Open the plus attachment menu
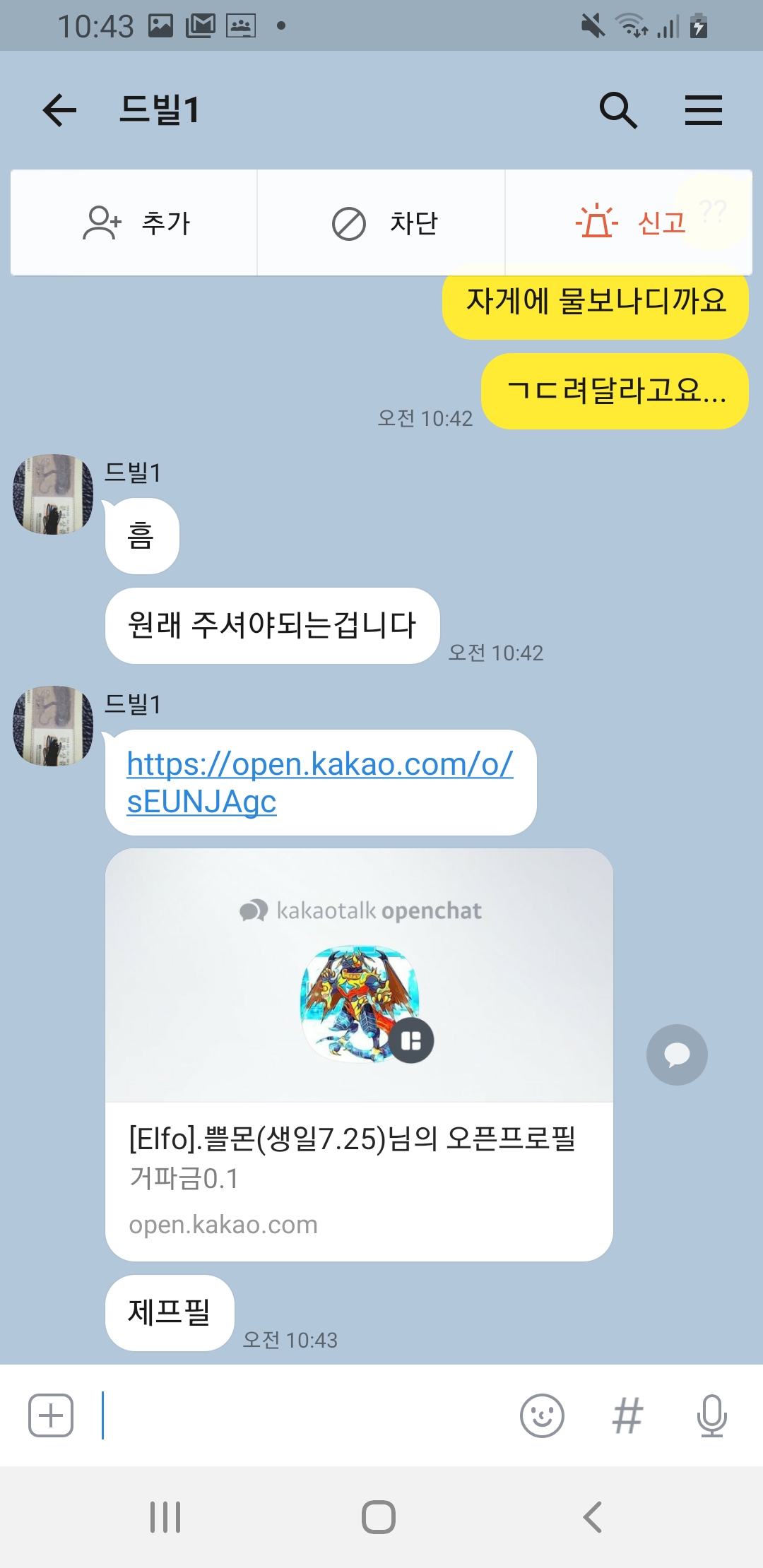 click(x=51, y=1415)
